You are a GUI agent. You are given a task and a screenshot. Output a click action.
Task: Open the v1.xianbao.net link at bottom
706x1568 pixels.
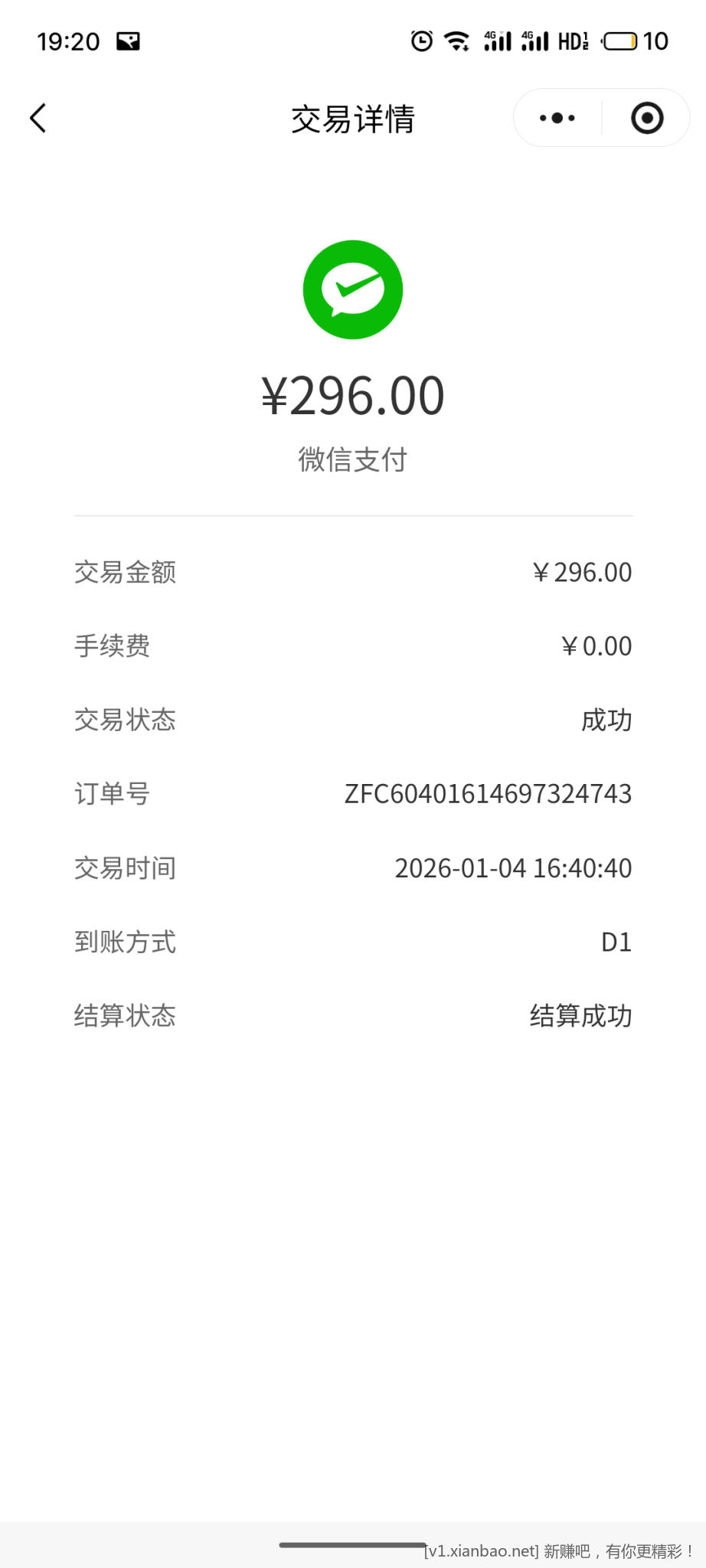click(479, 1546)
